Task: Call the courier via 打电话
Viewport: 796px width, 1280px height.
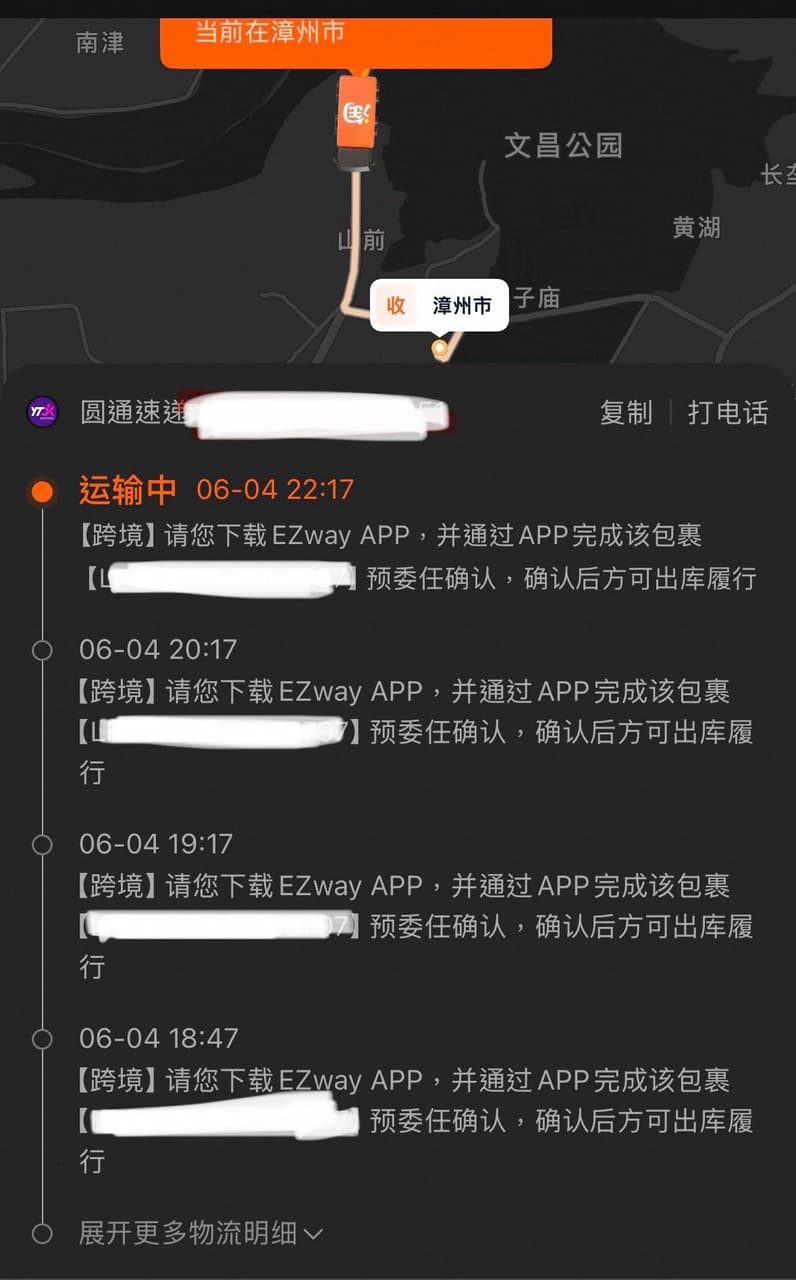Action: click(x=728, y=412)
